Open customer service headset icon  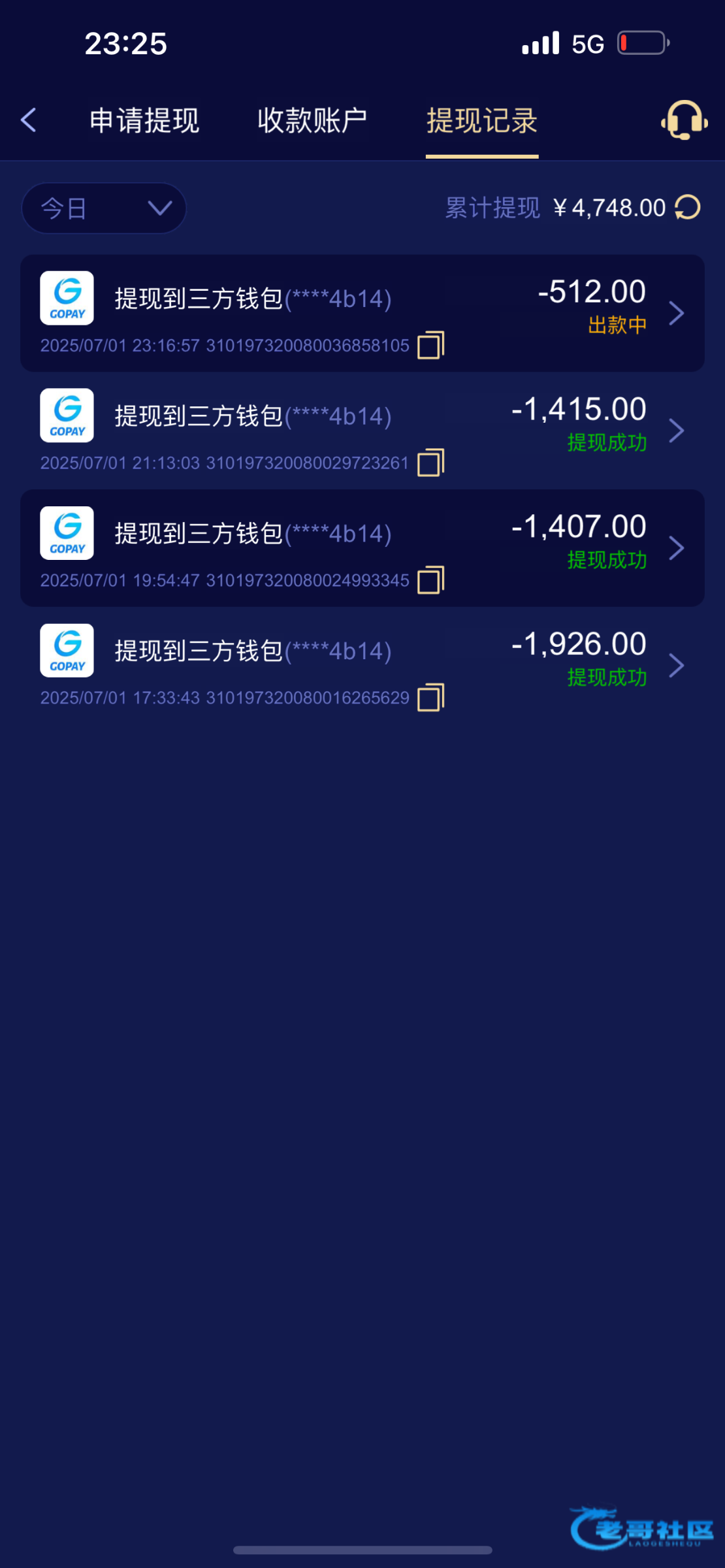tap(684, 120)
